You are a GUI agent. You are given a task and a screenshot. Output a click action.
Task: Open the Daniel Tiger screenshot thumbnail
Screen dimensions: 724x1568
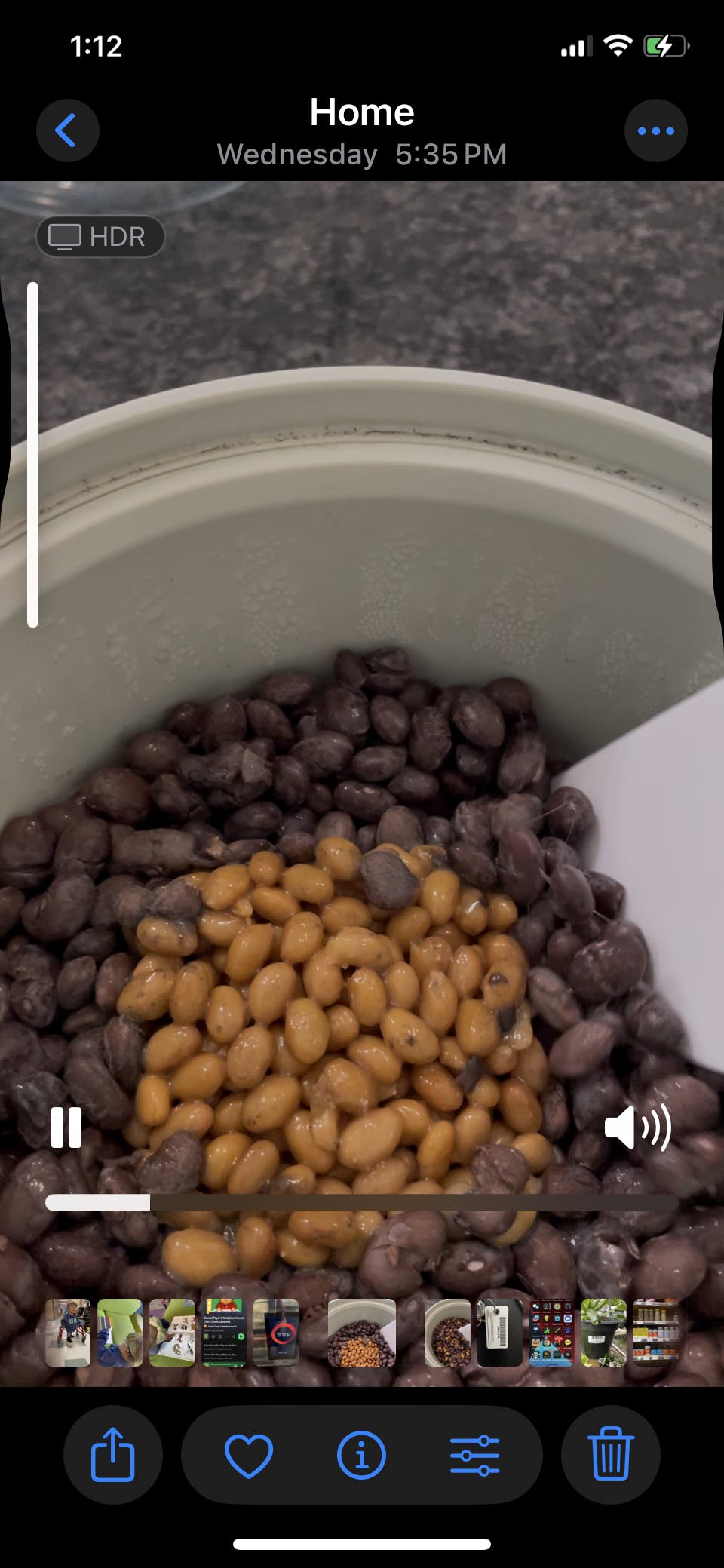pos(224,1333)
